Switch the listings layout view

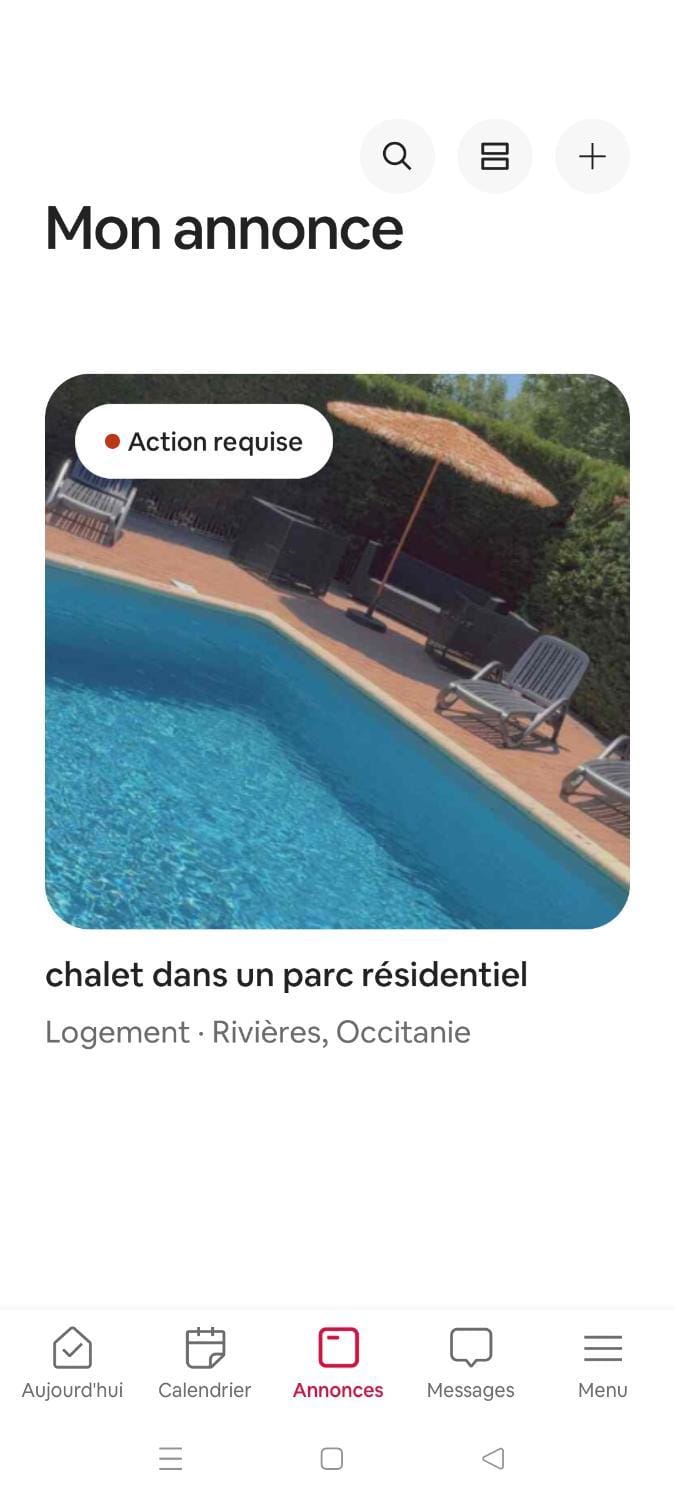tap(495, 156)
